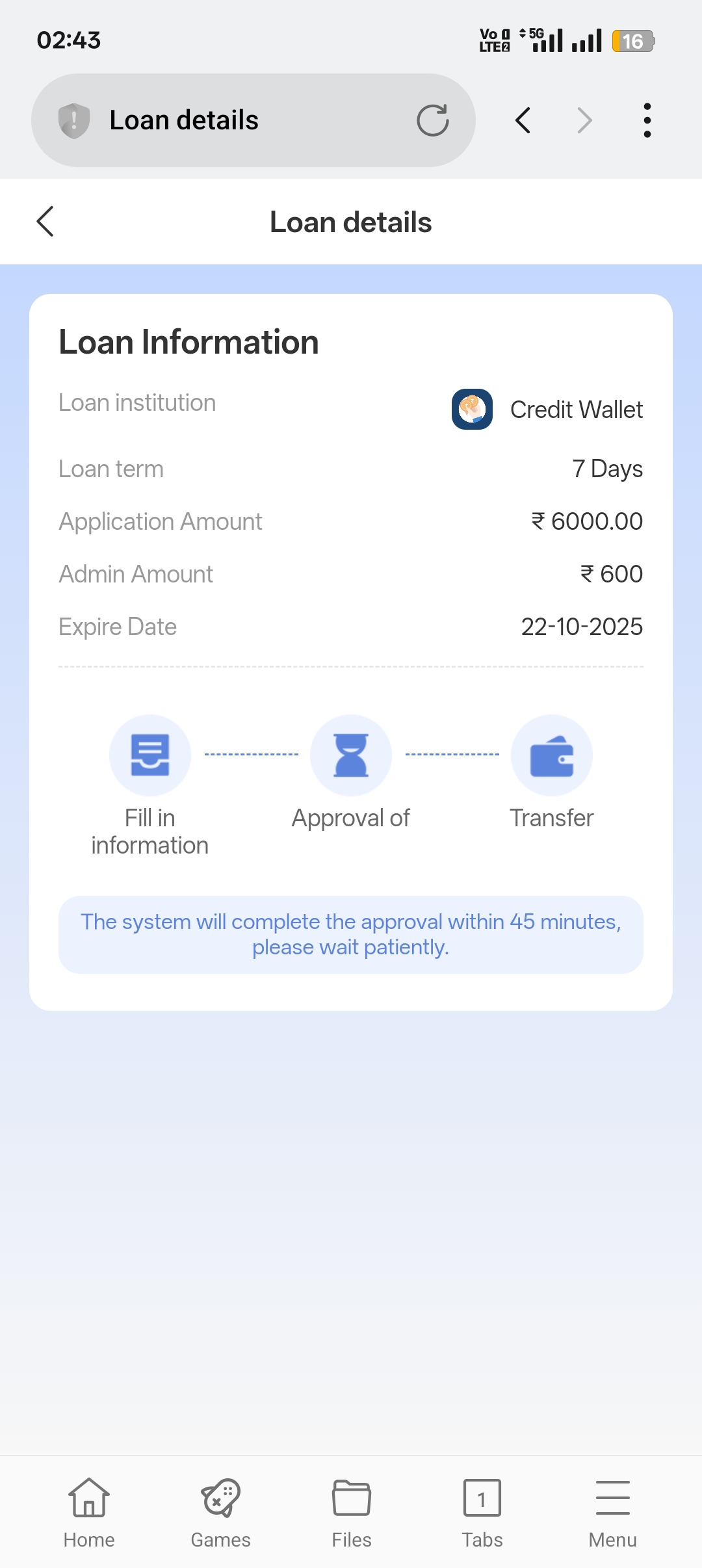Open the browser three-dot overflow menu
The image size is (702, 1568).
point(647,120)
